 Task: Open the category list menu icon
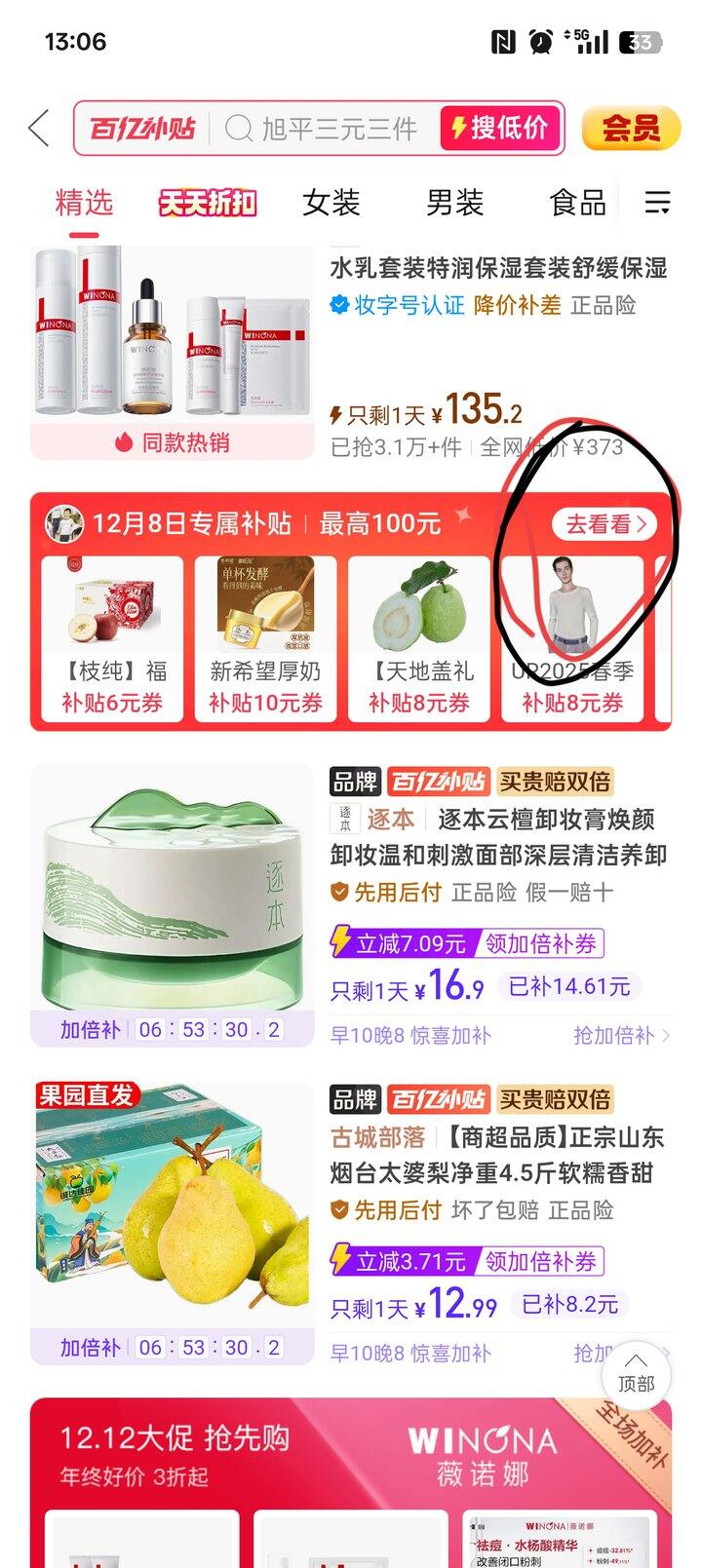[658, 203]
